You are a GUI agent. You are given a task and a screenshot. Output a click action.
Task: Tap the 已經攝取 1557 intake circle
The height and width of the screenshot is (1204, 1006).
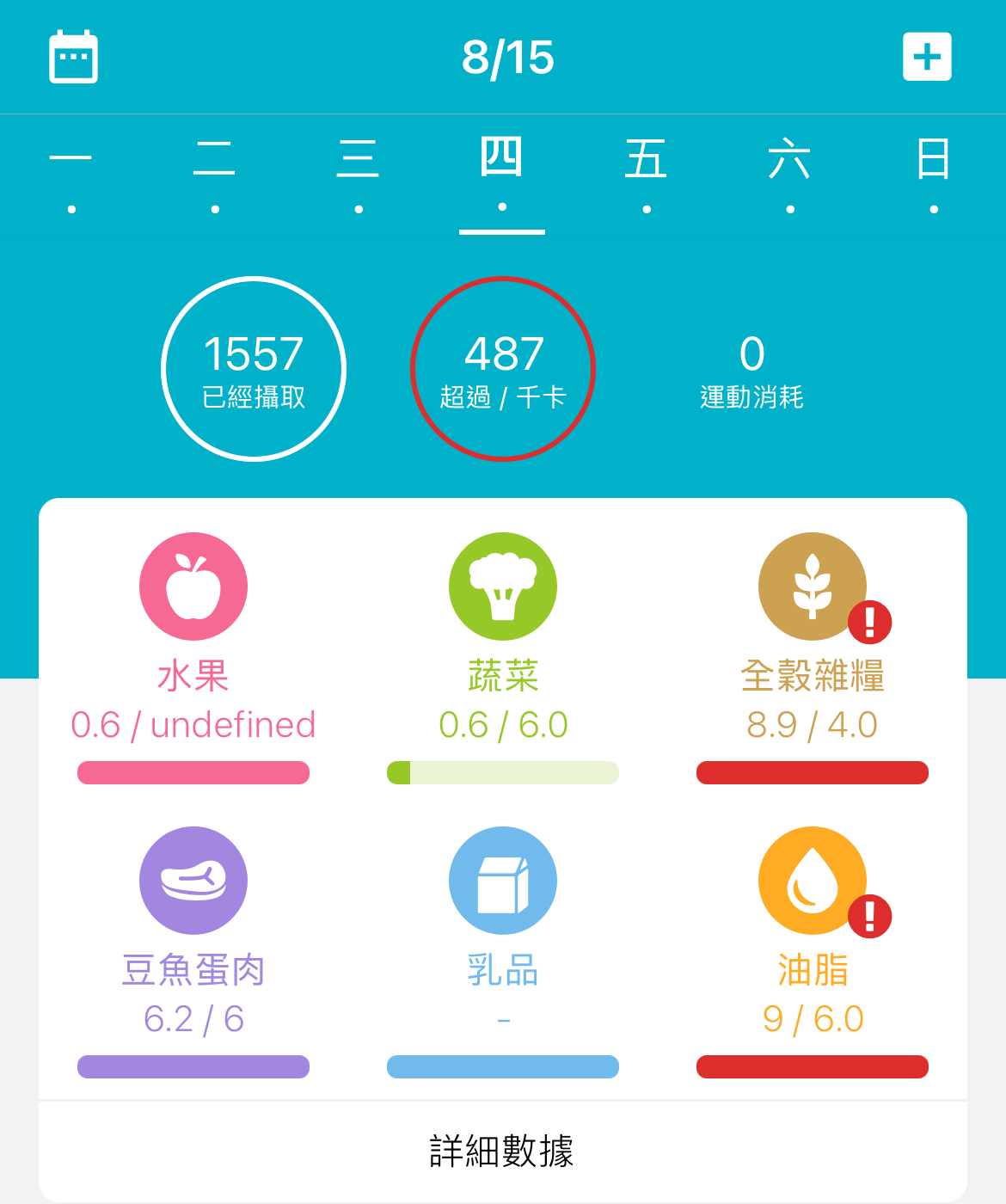(254, 369)
